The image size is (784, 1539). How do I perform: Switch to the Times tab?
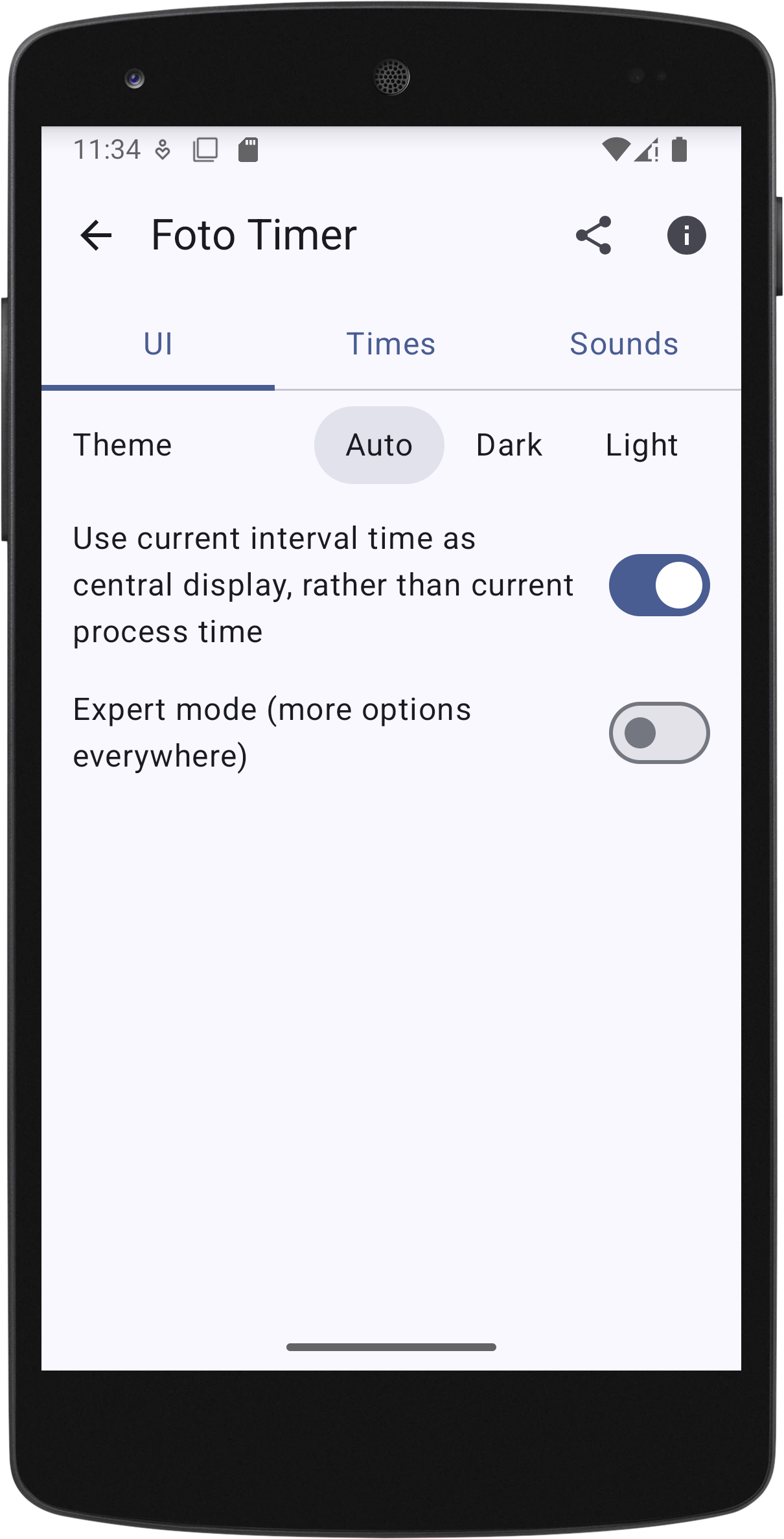[391, 344]
